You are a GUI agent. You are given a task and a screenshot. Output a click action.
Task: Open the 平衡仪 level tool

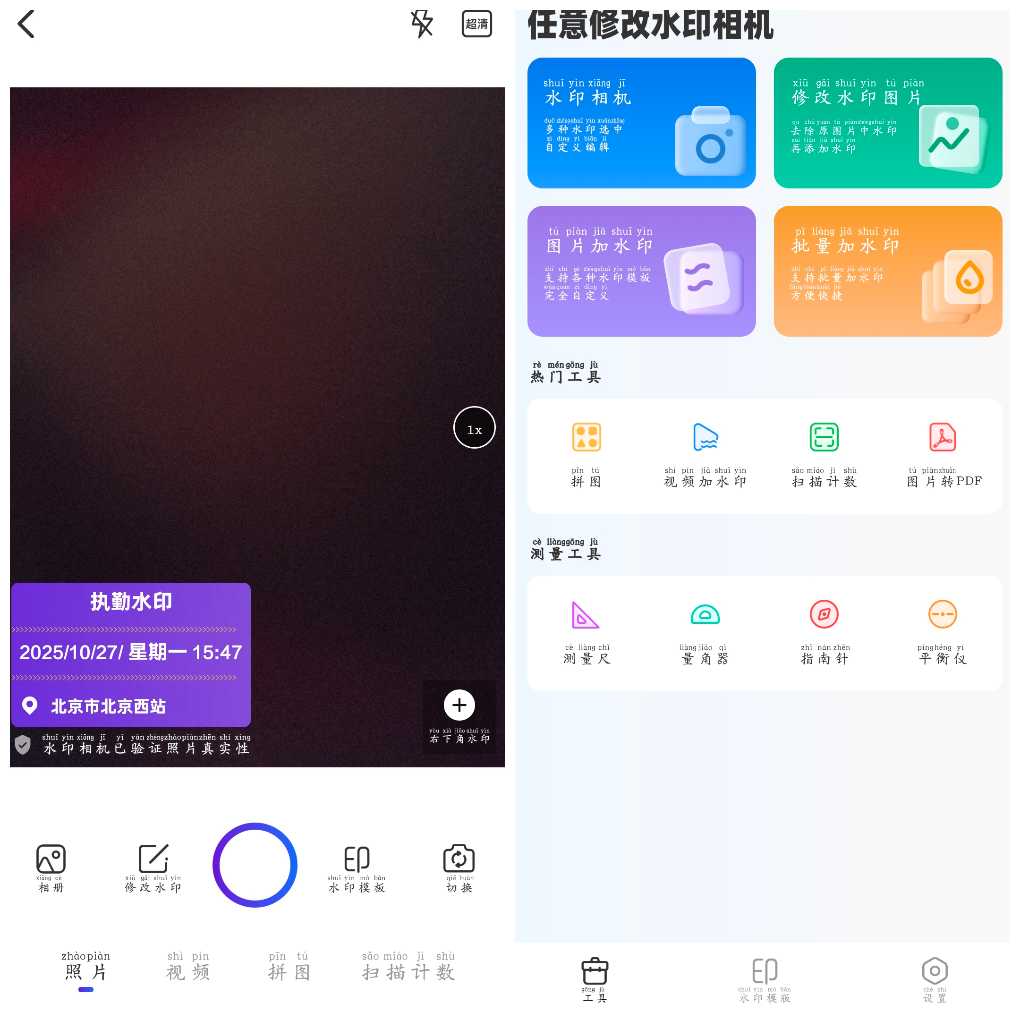coord(942,631)
